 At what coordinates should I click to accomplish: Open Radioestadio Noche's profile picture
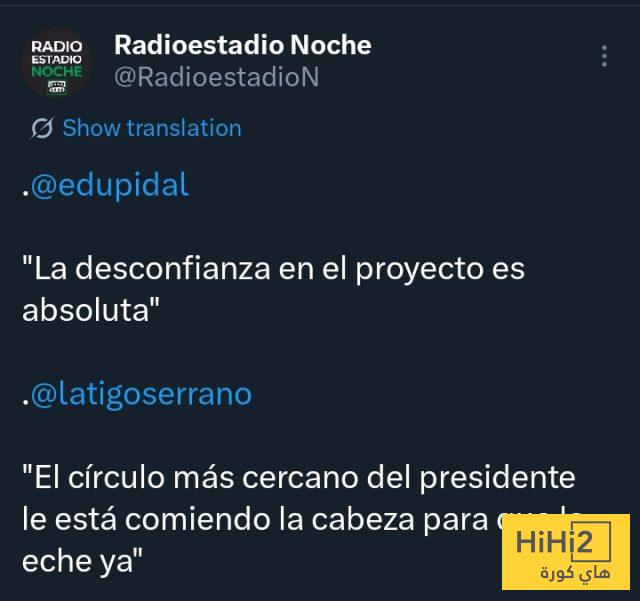click(57, 60)
